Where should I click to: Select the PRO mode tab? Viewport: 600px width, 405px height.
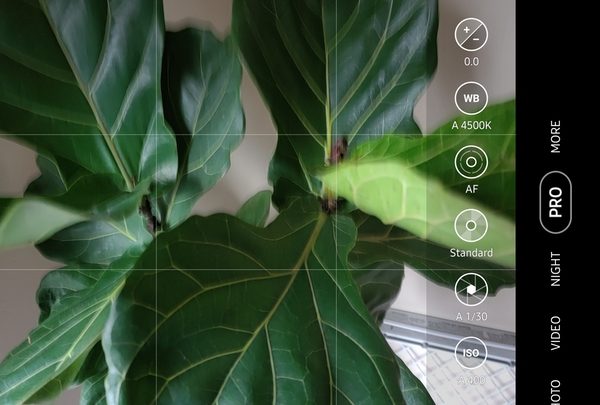[556, 202]
